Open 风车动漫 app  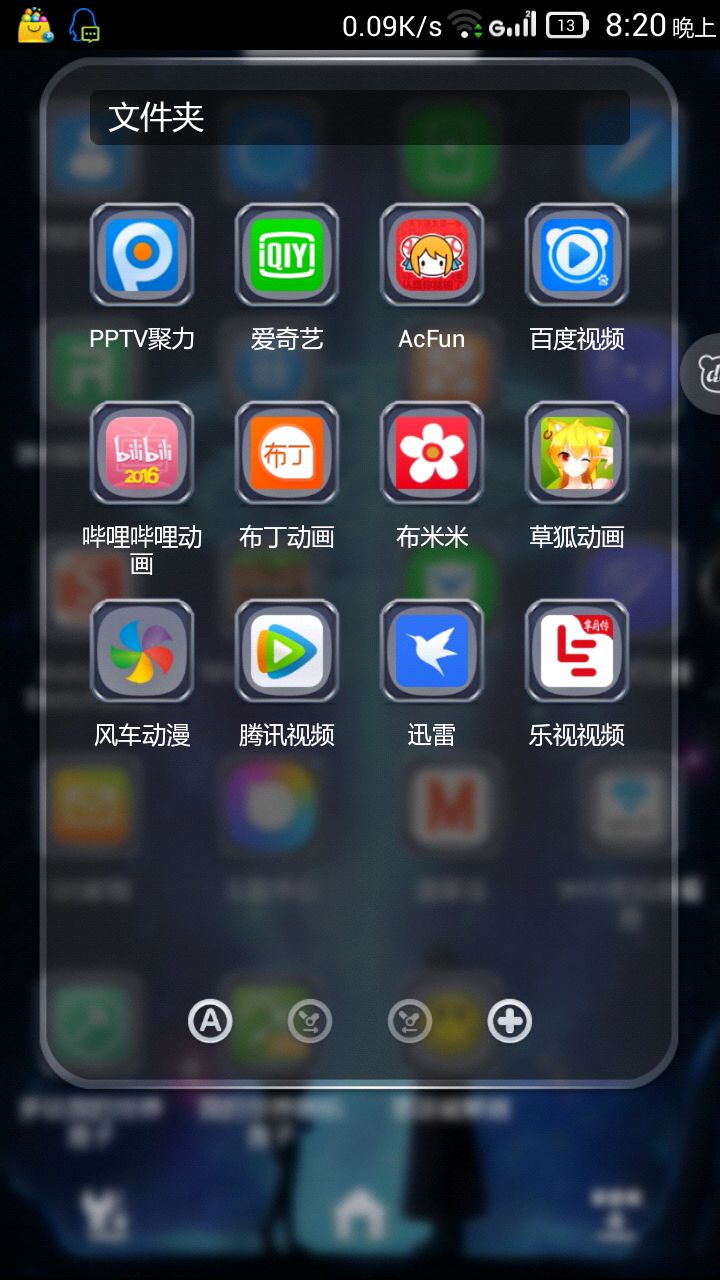point(142,651)
